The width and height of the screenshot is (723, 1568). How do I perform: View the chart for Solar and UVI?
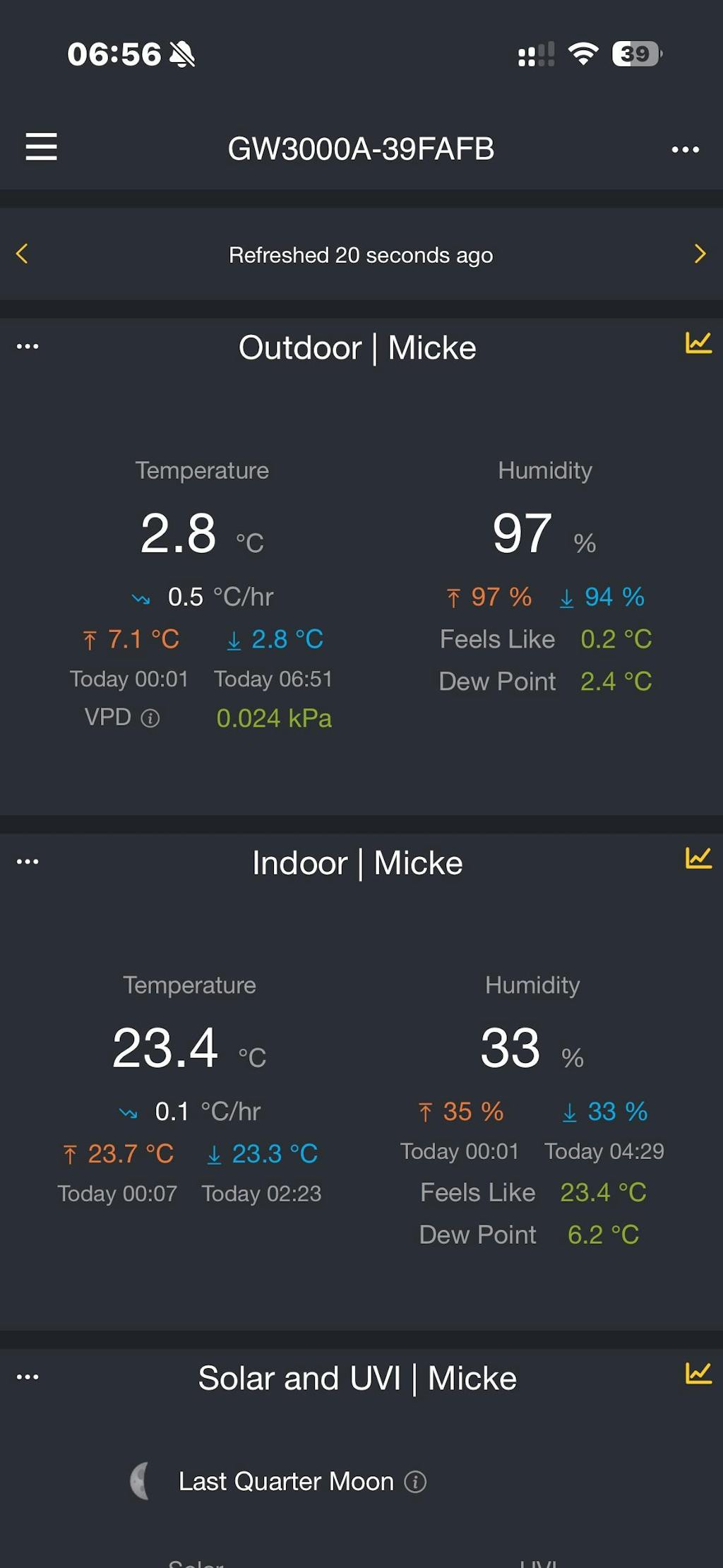coord(698,1374)
